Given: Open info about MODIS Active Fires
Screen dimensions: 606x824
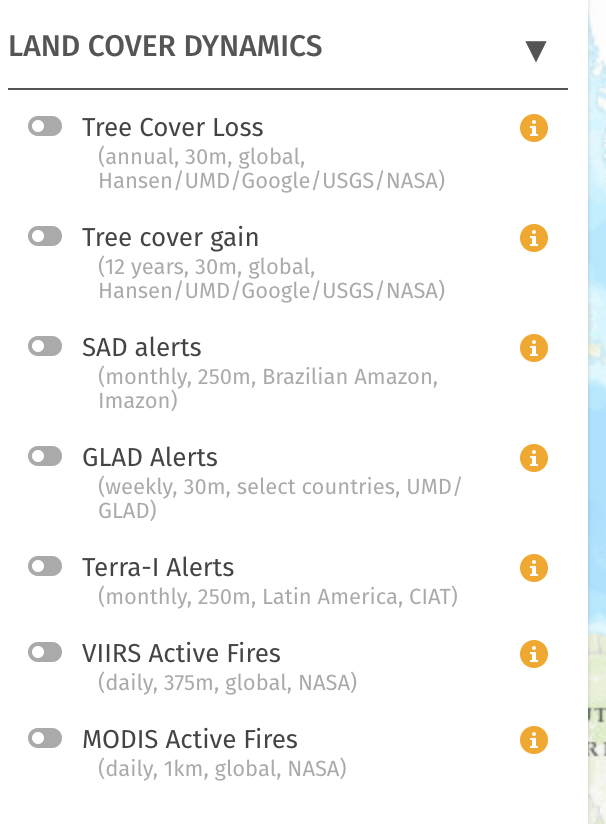Looking at the screenshot, I should click(x=534, y=740).
